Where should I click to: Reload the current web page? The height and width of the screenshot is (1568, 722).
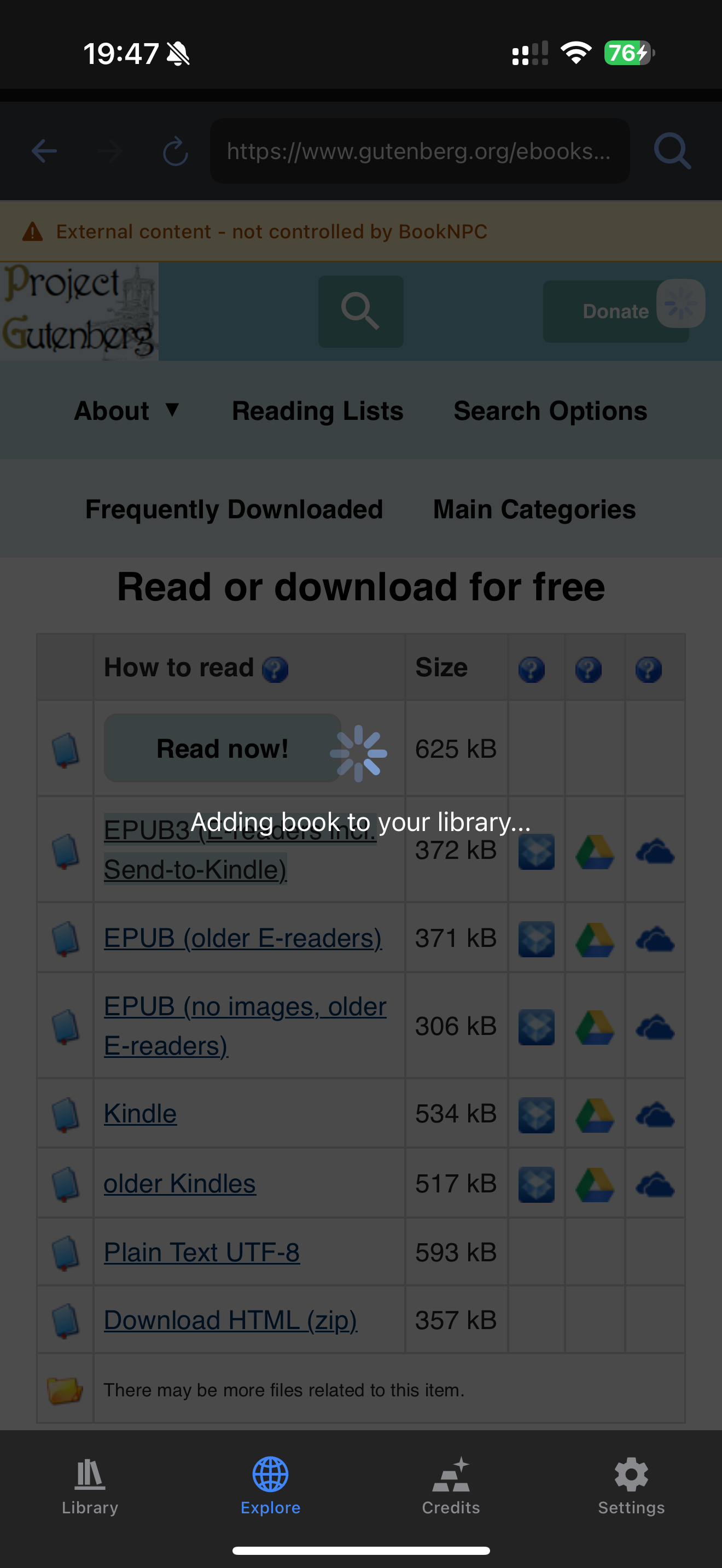point(176,151)
